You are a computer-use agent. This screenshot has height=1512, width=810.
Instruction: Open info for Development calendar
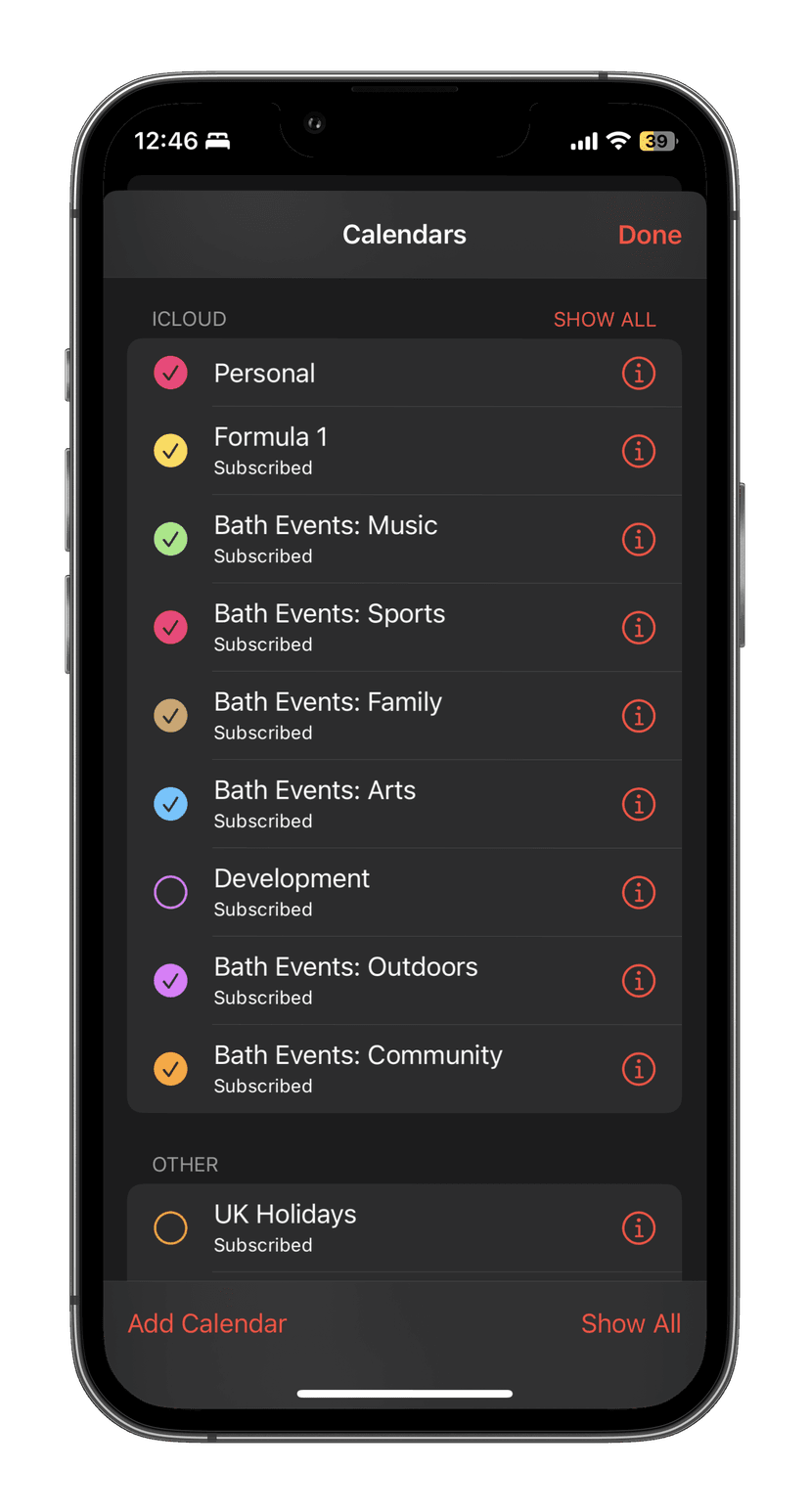639,892
